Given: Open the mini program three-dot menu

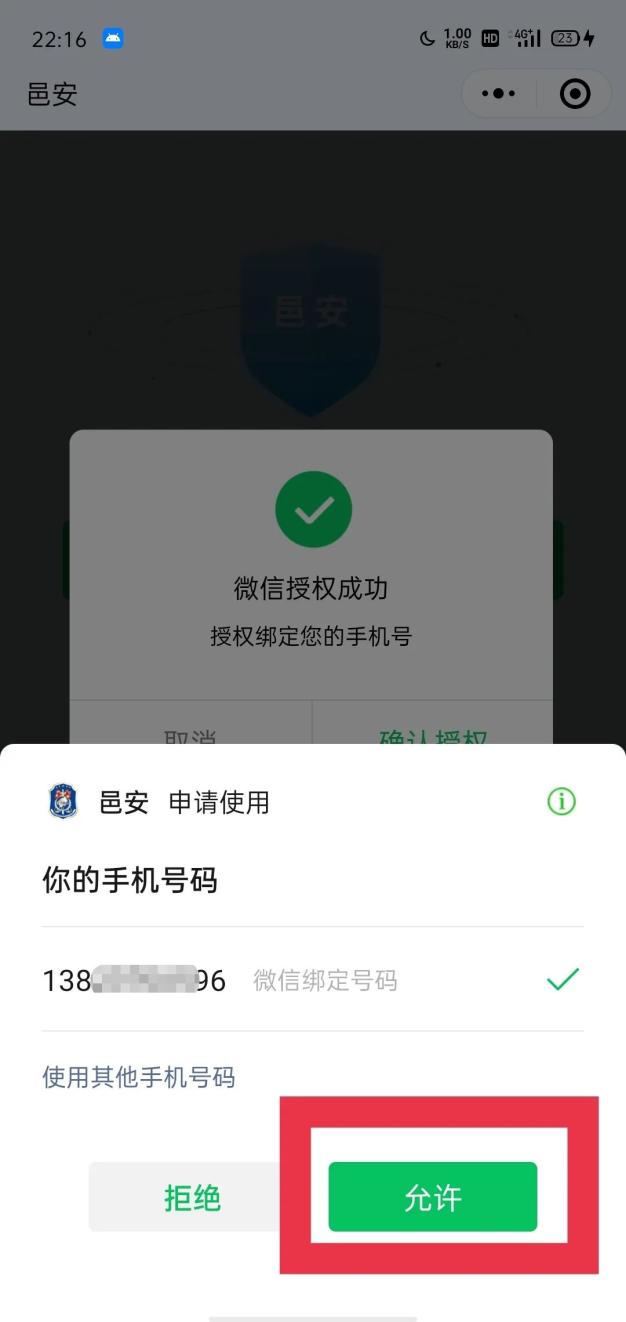Looking at the screenshot, I should click(498, 94).
